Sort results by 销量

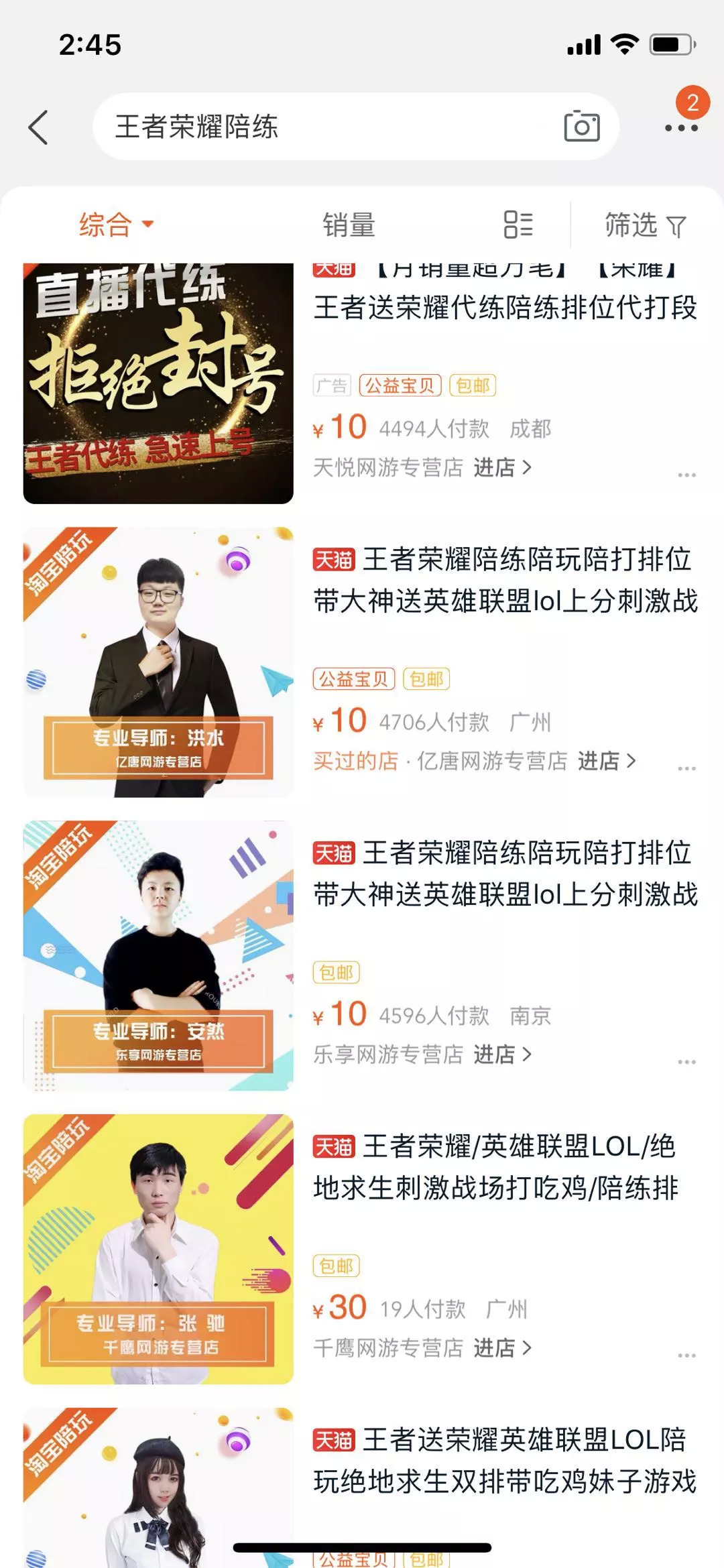pos(349,225)
